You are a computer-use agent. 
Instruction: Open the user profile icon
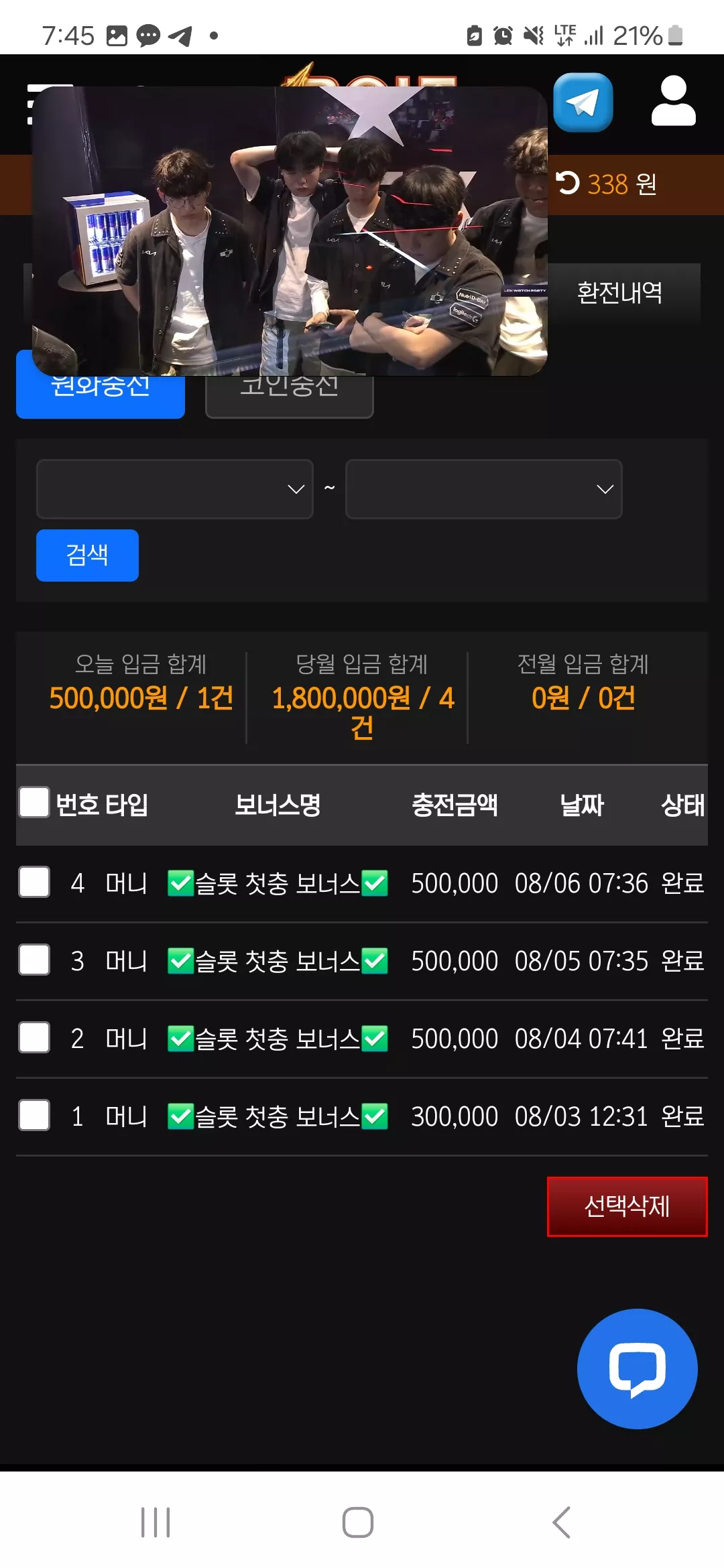click(673, 101)
